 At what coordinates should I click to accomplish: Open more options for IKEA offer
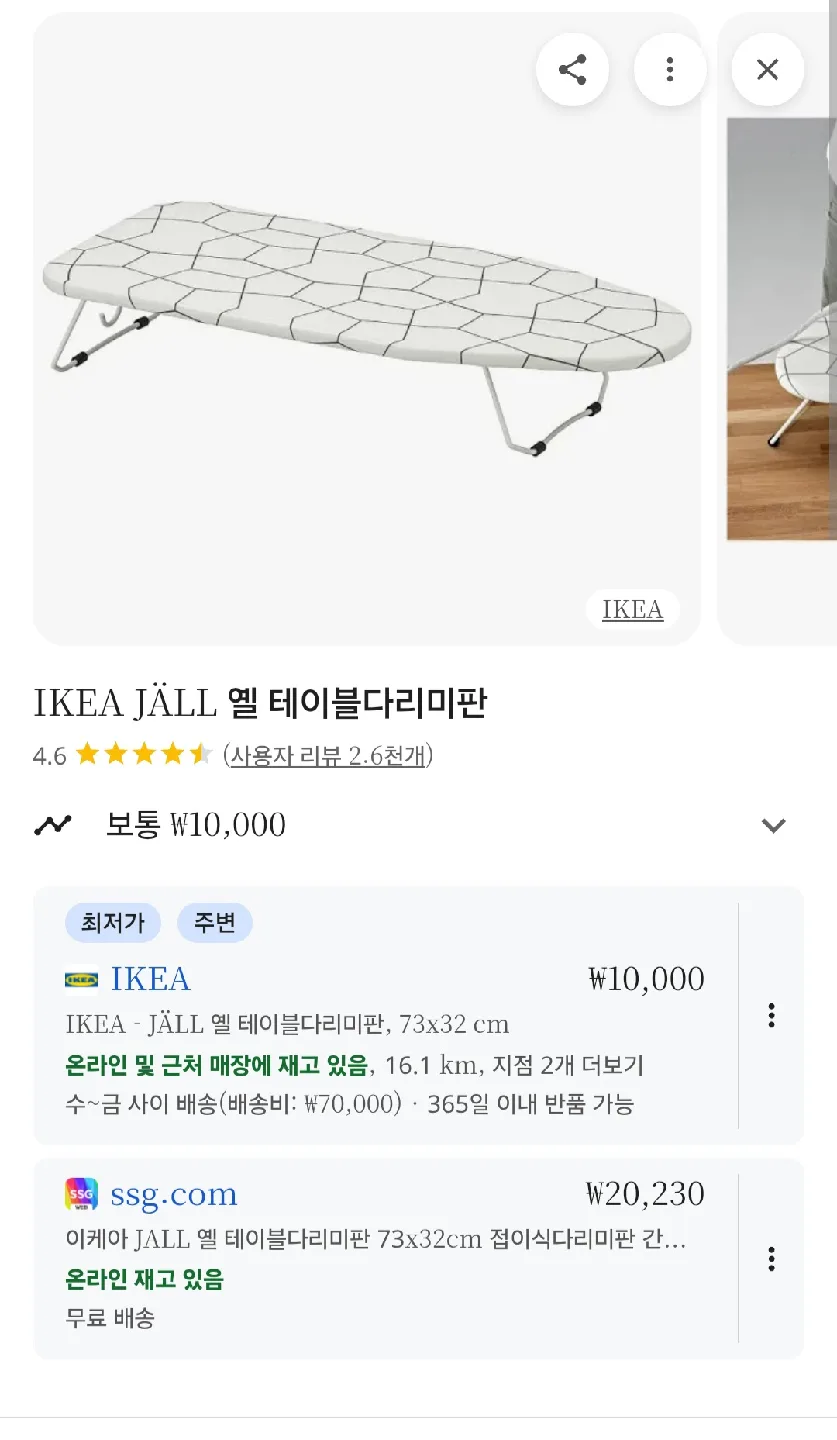771,1016
